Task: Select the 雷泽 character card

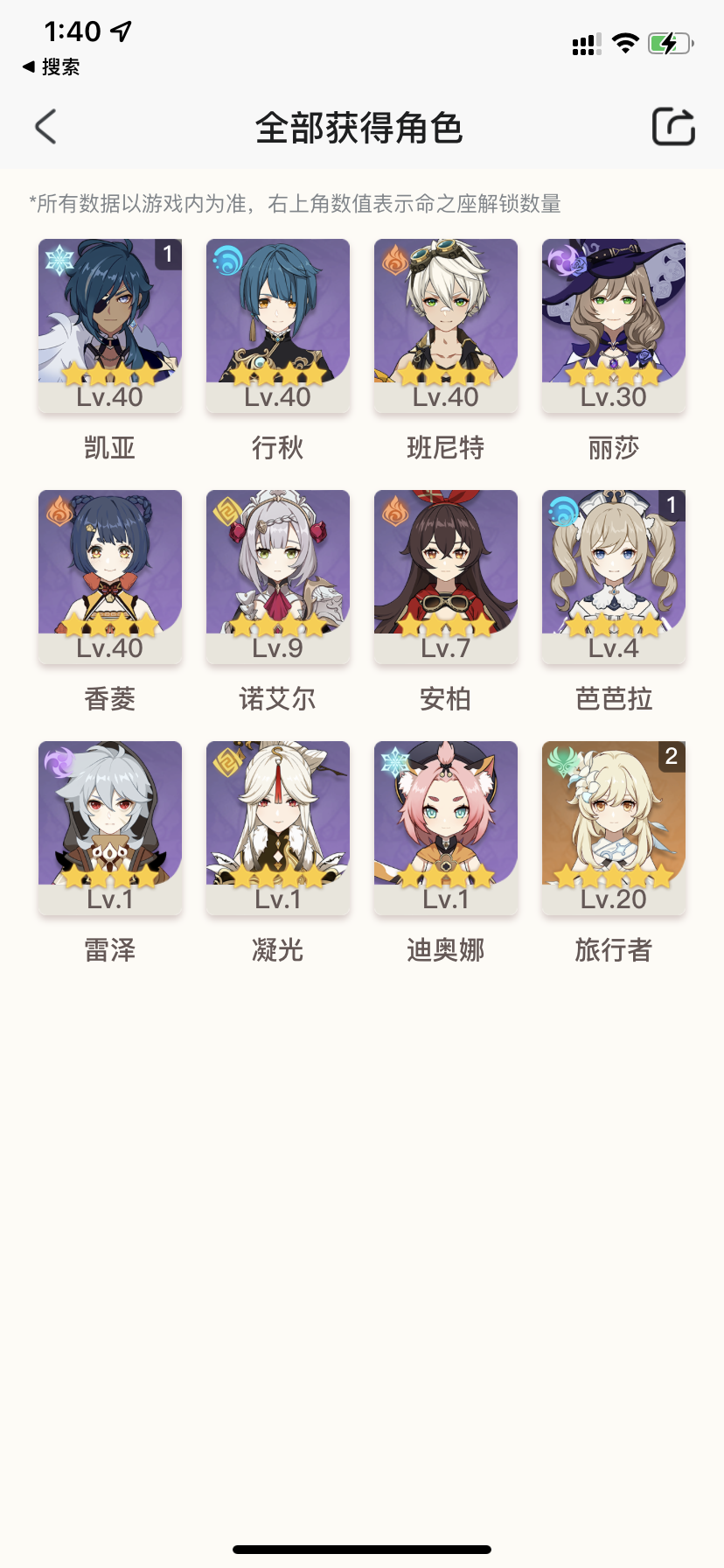Action: click(110, 828)
